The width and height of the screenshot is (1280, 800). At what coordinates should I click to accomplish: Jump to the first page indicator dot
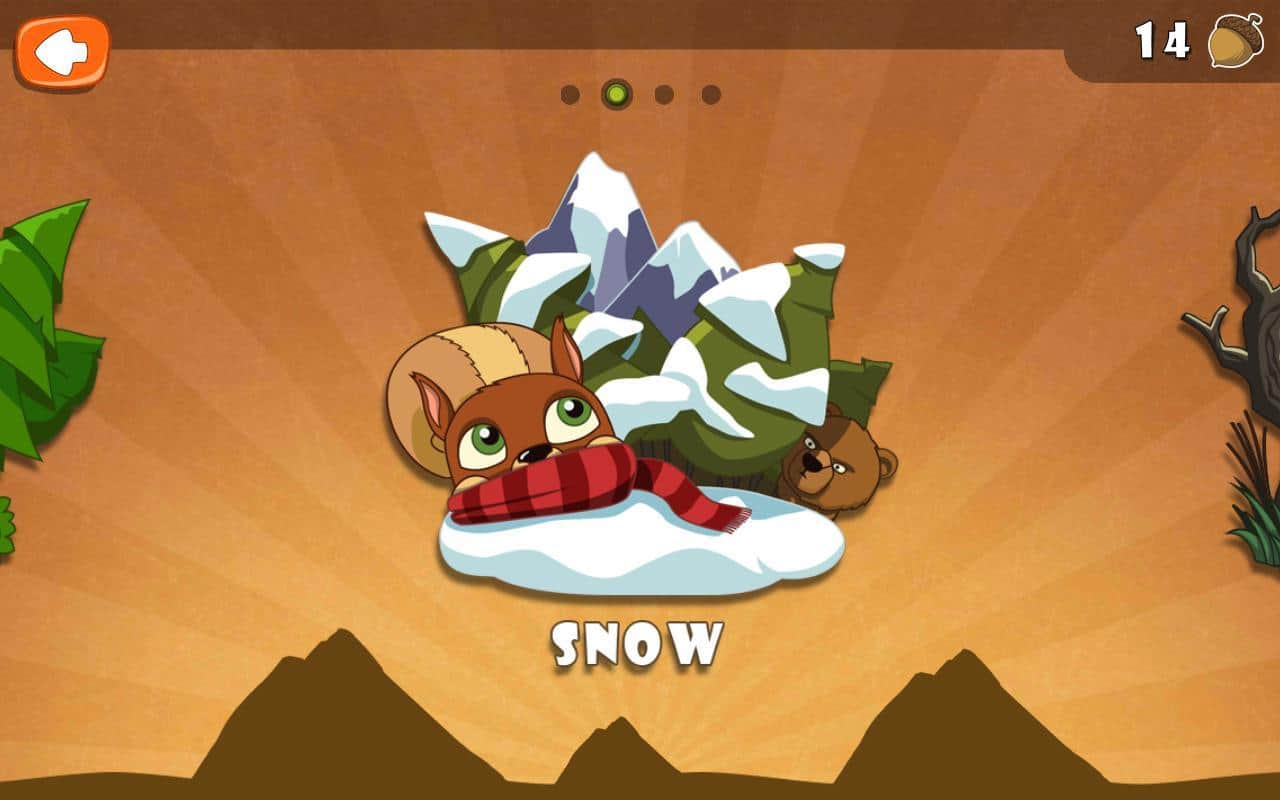click(570, 95)
